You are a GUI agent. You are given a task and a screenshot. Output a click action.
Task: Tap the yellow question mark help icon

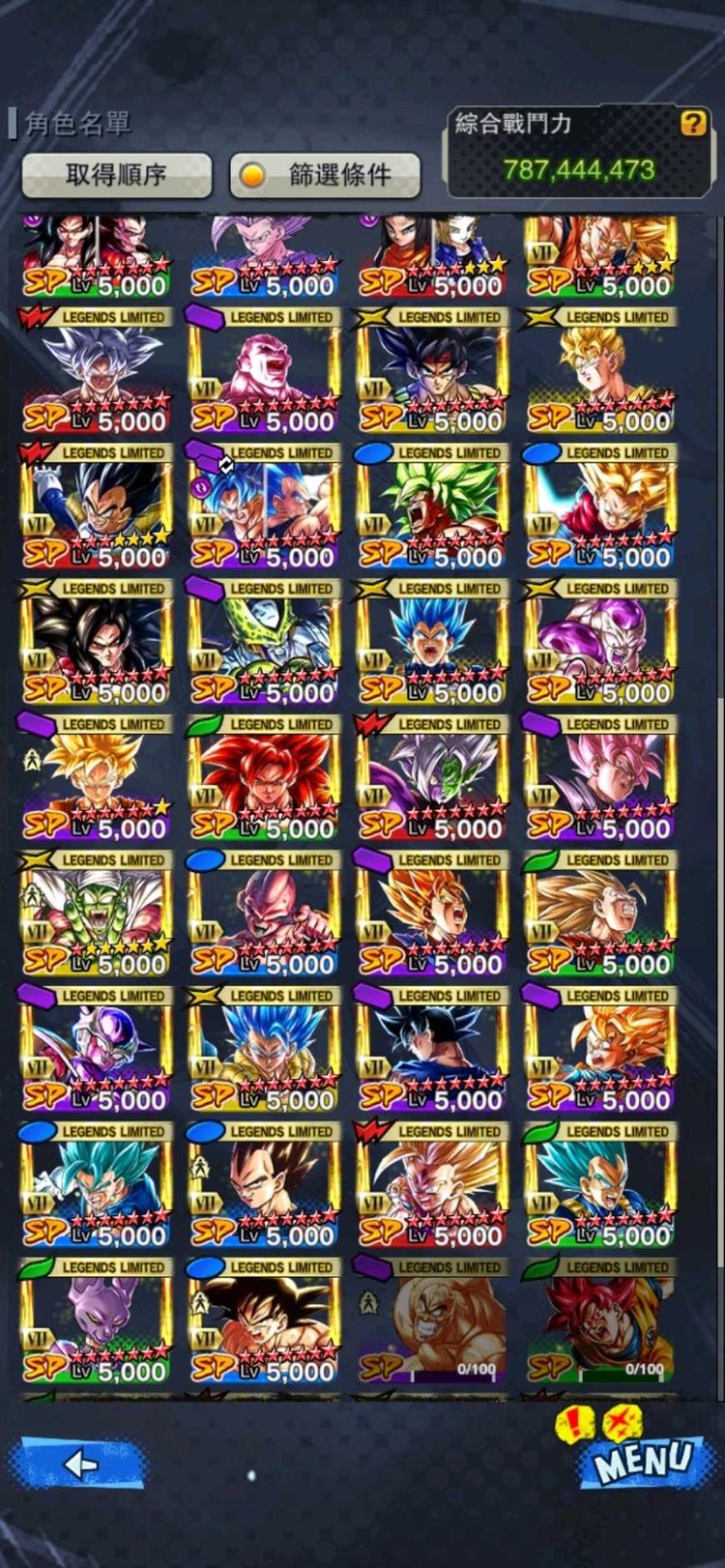[x=693, y=123]
